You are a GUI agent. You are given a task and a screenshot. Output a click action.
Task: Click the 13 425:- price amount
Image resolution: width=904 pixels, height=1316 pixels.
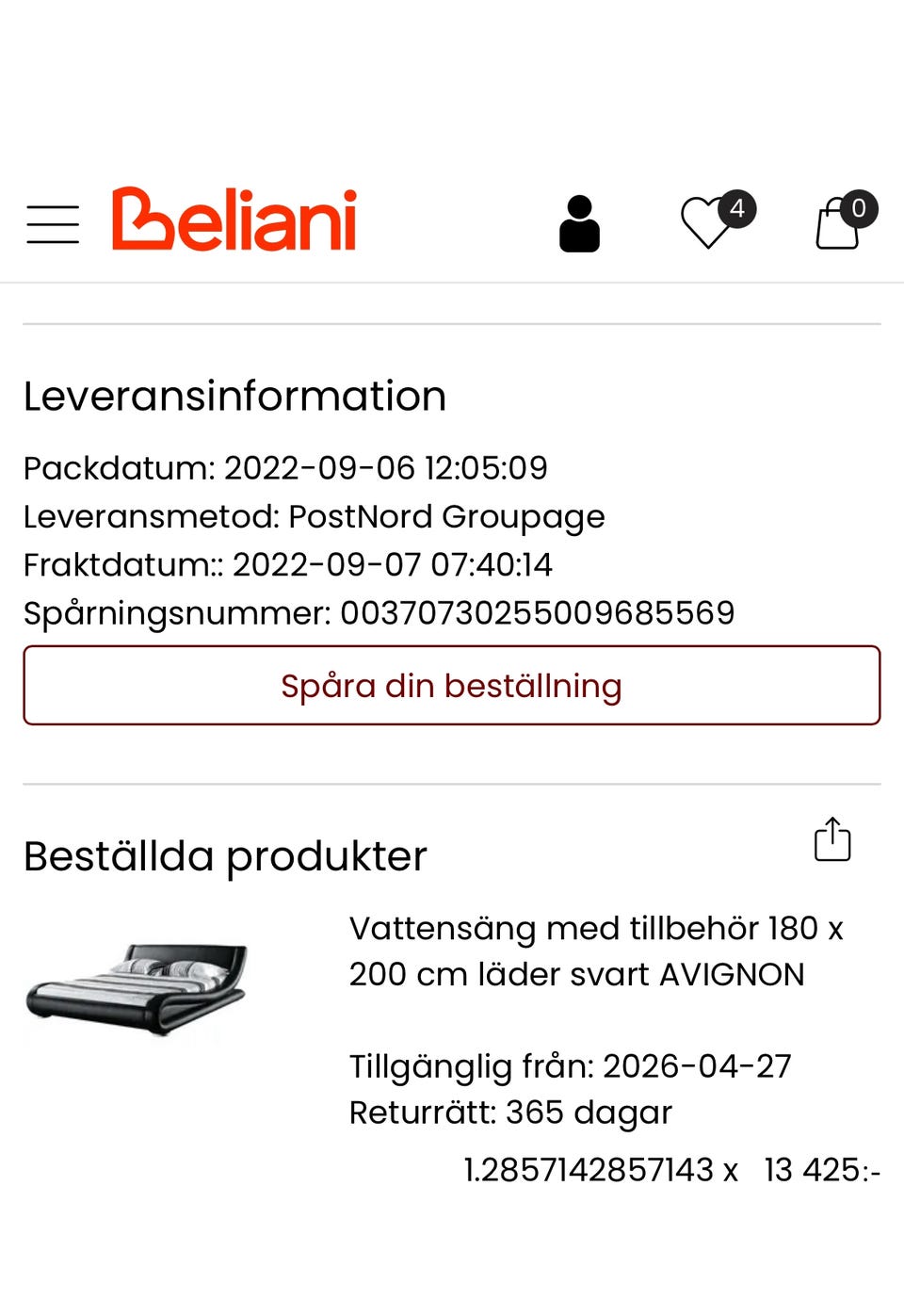pos(821,1169)
